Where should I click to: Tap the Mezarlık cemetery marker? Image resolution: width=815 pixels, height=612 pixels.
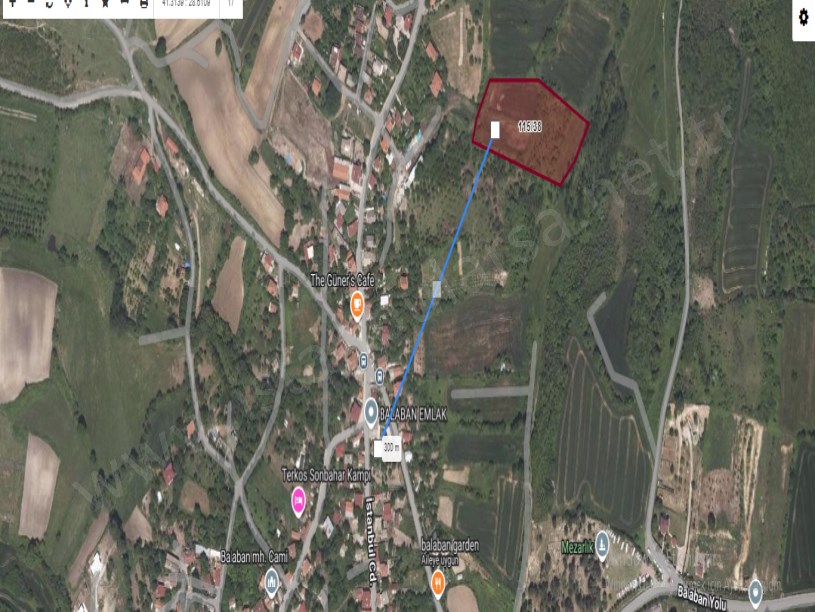click(602, 545)
